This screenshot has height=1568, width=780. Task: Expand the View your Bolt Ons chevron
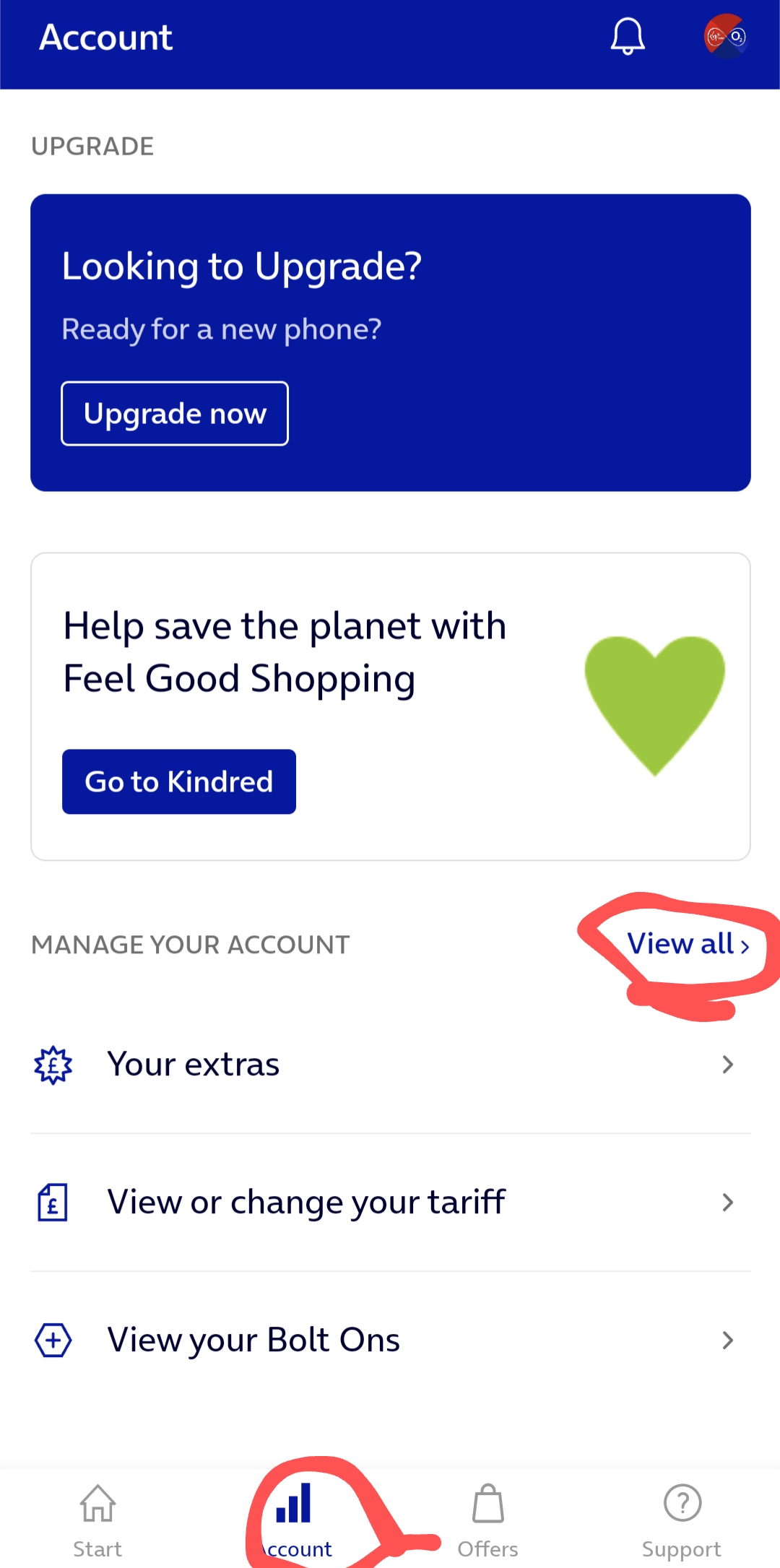tap(727, 1340)
